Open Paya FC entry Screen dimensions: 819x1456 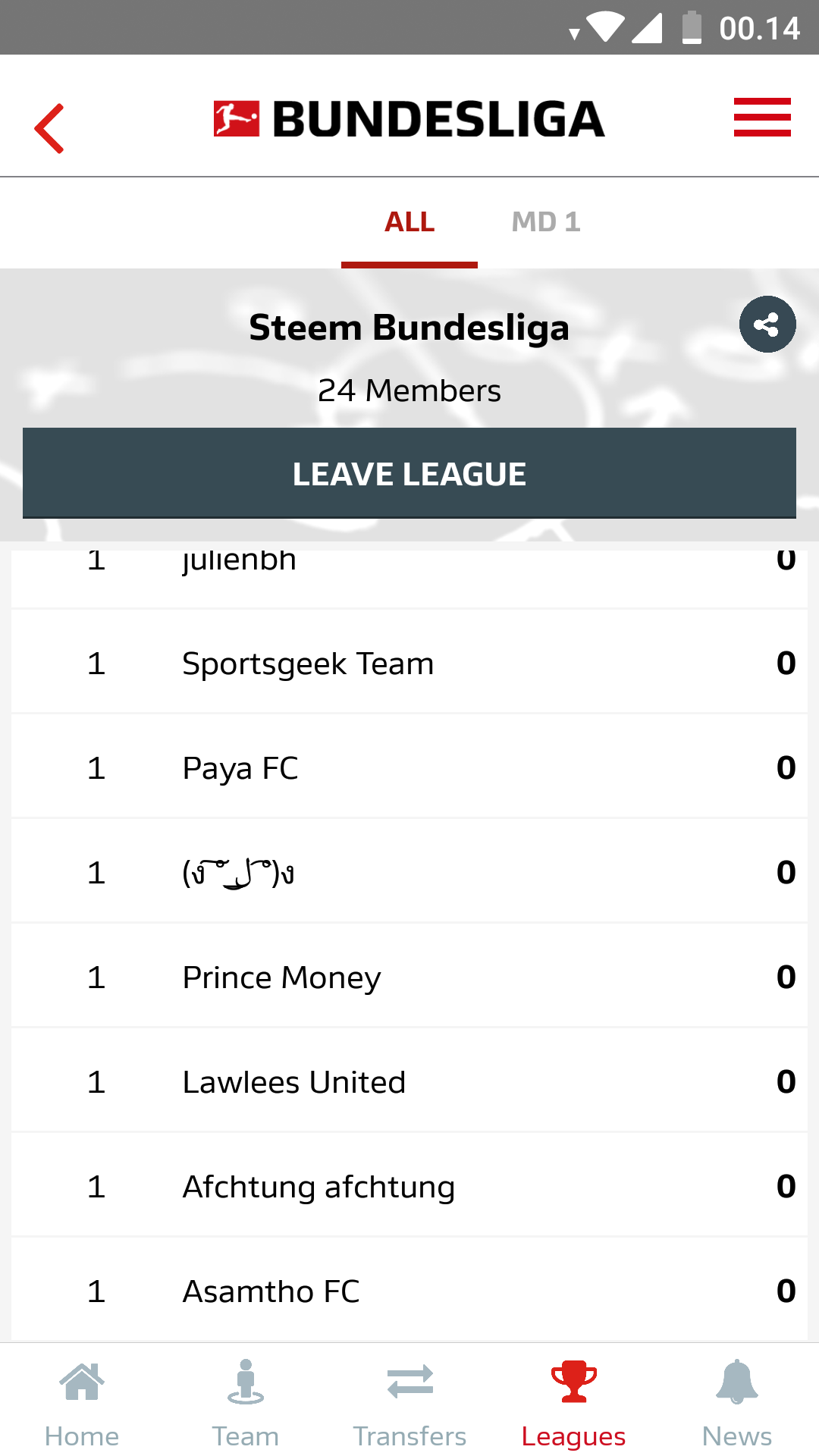[409, 768]
